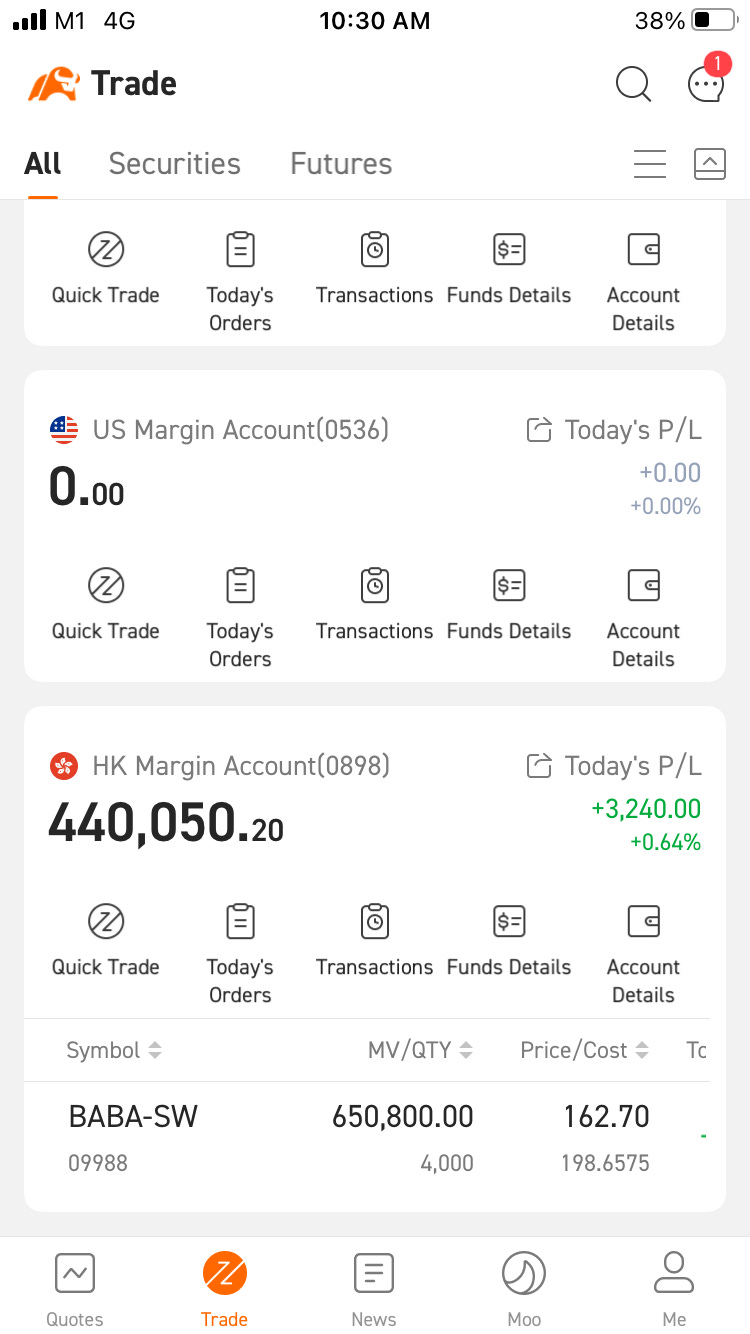Sort holdings by MV/QTY
This screenshot has width=750, height=1334.
pos(420,1050)
